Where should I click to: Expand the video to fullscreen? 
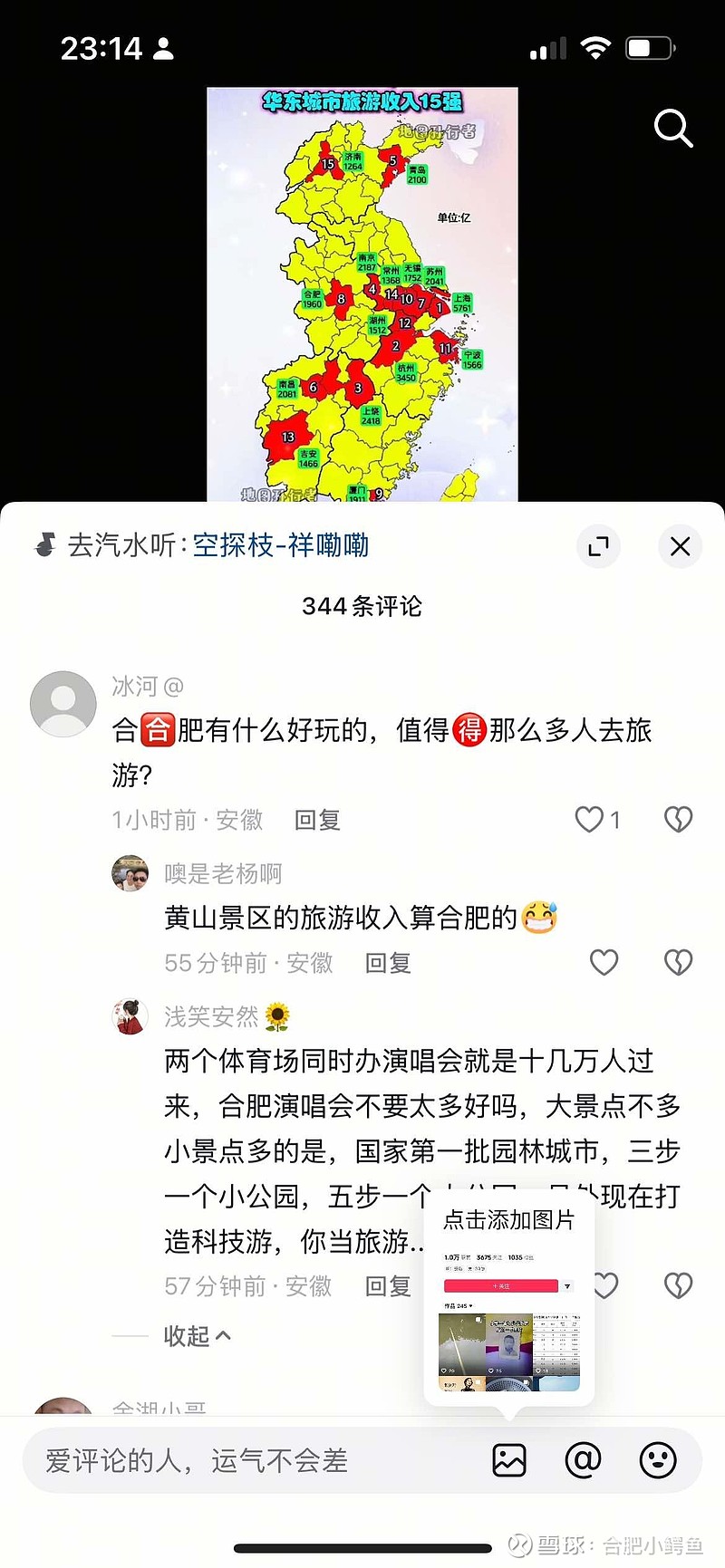pyautogui.click(x=599, y=546)
